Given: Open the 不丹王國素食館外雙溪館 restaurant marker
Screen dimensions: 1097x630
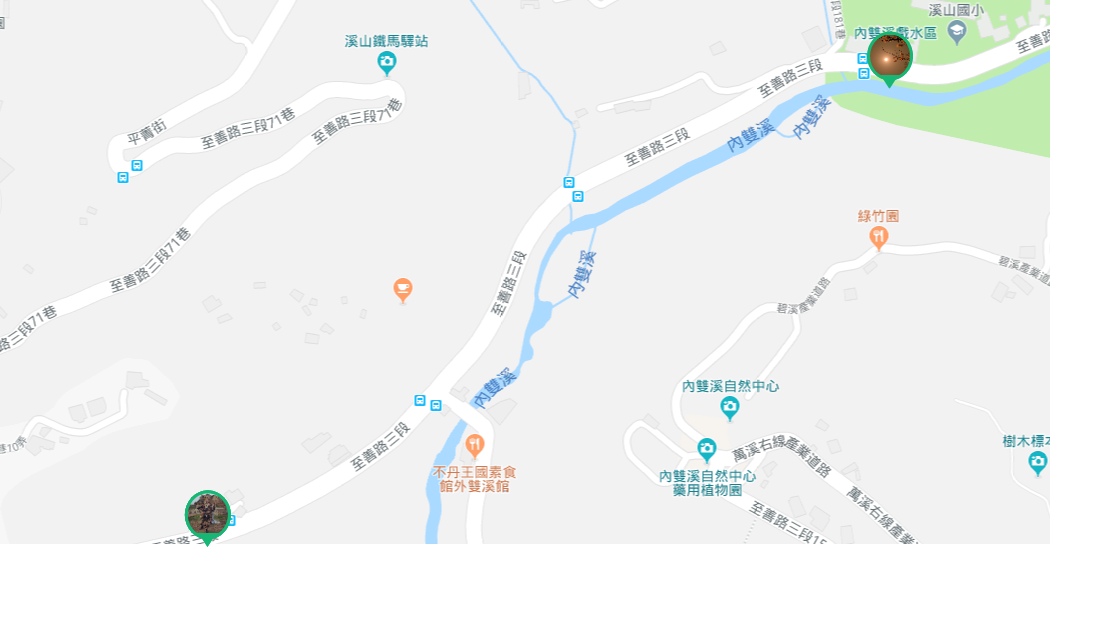Looking at the screenshot, I should [475, 445].
